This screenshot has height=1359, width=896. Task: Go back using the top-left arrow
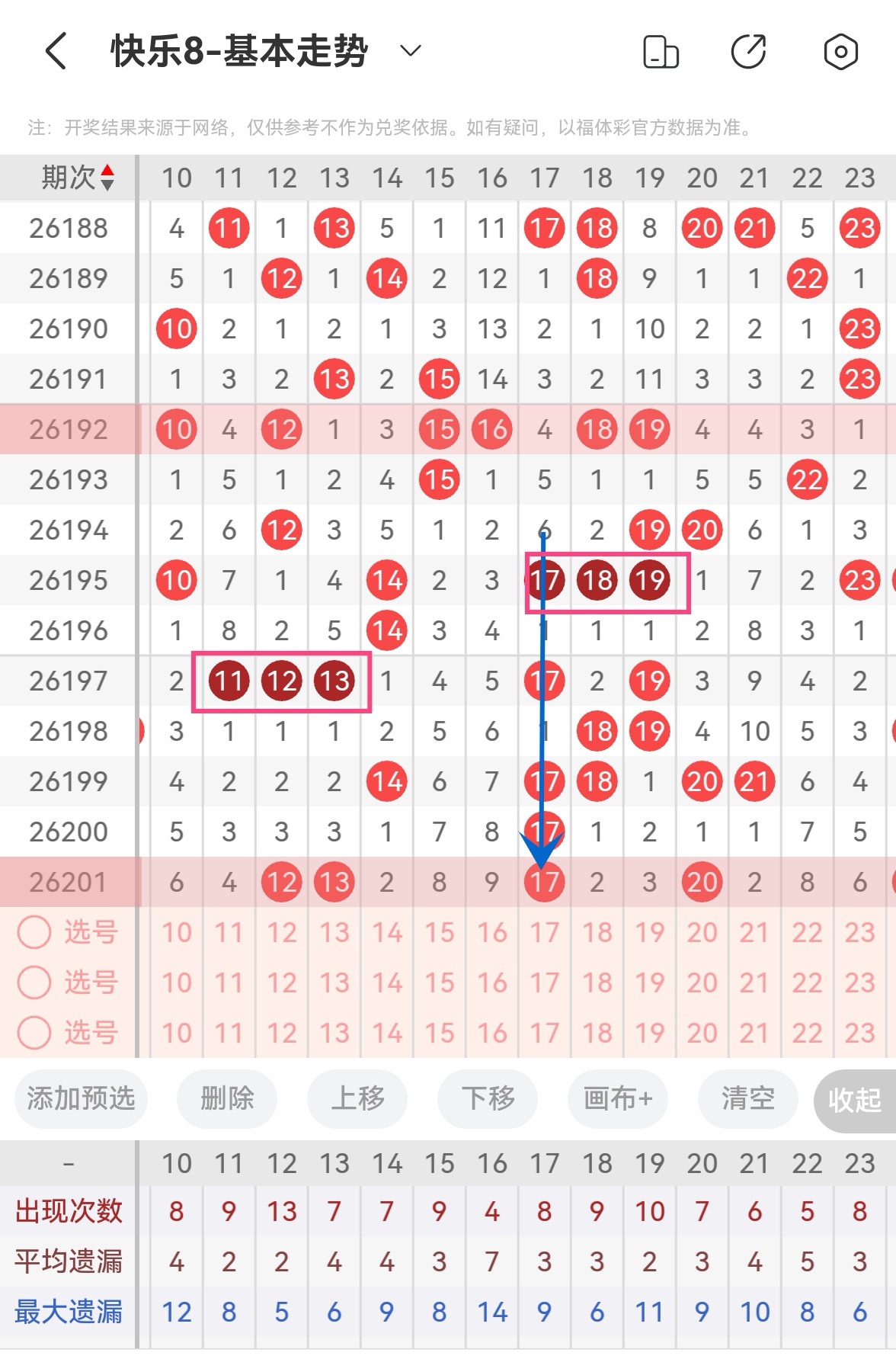coord(57,52)
